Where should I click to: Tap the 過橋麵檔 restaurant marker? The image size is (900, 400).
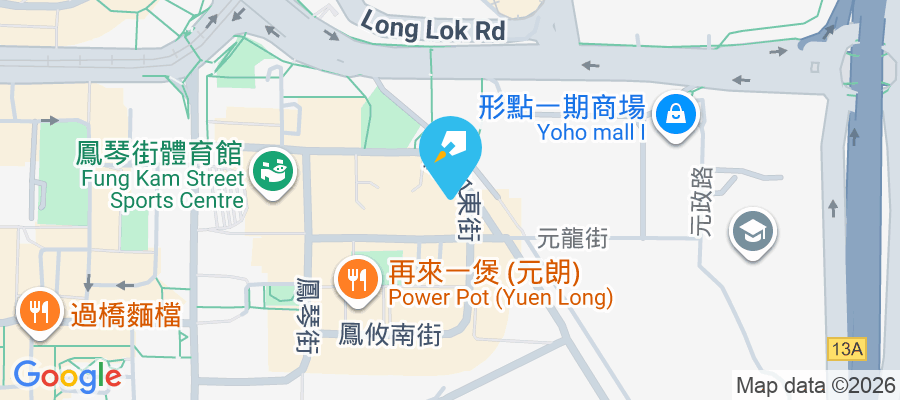pyautogui.click(x=38, y=312)
